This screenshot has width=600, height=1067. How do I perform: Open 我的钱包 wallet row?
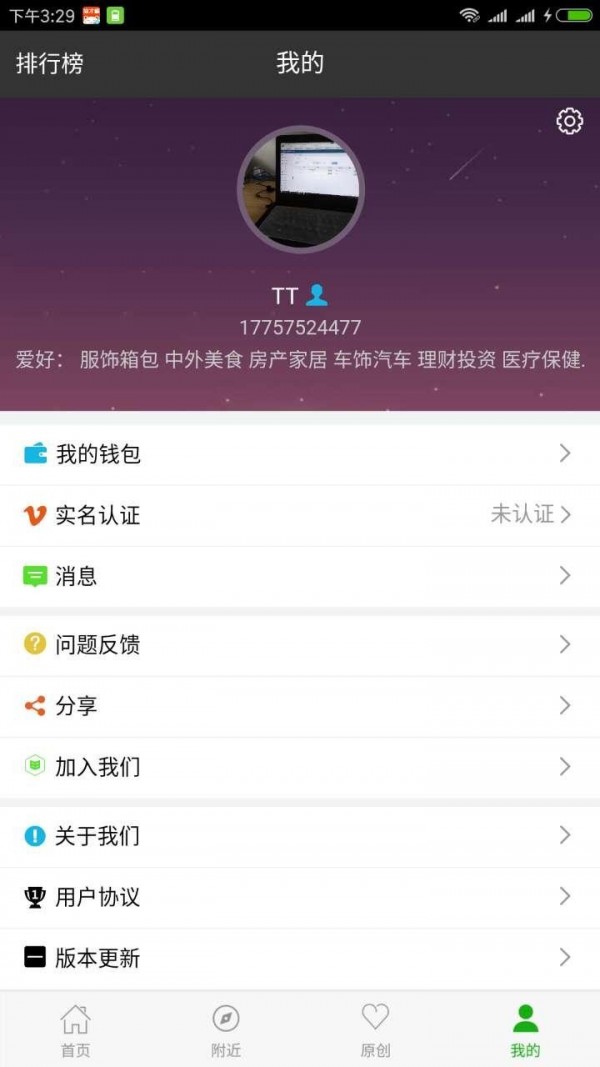(x=300, y=454)
